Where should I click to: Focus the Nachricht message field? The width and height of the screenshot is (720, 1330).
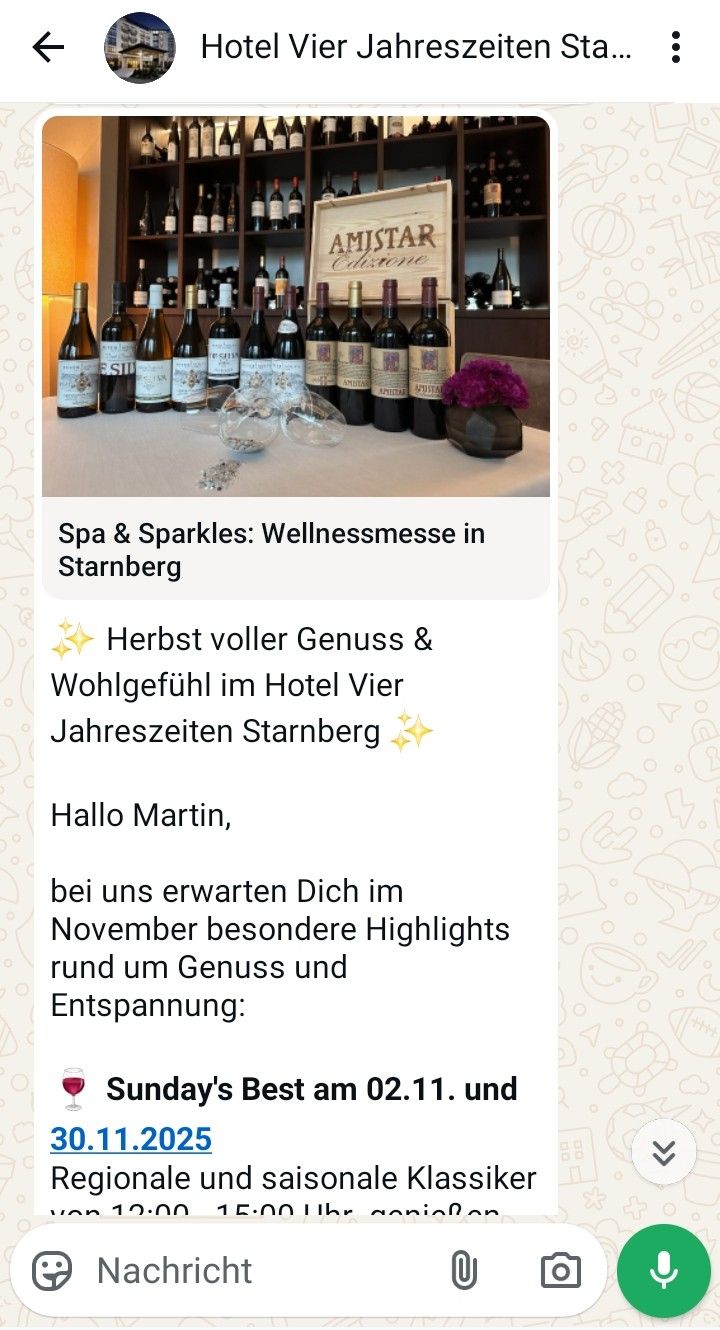coord(260,1271)
